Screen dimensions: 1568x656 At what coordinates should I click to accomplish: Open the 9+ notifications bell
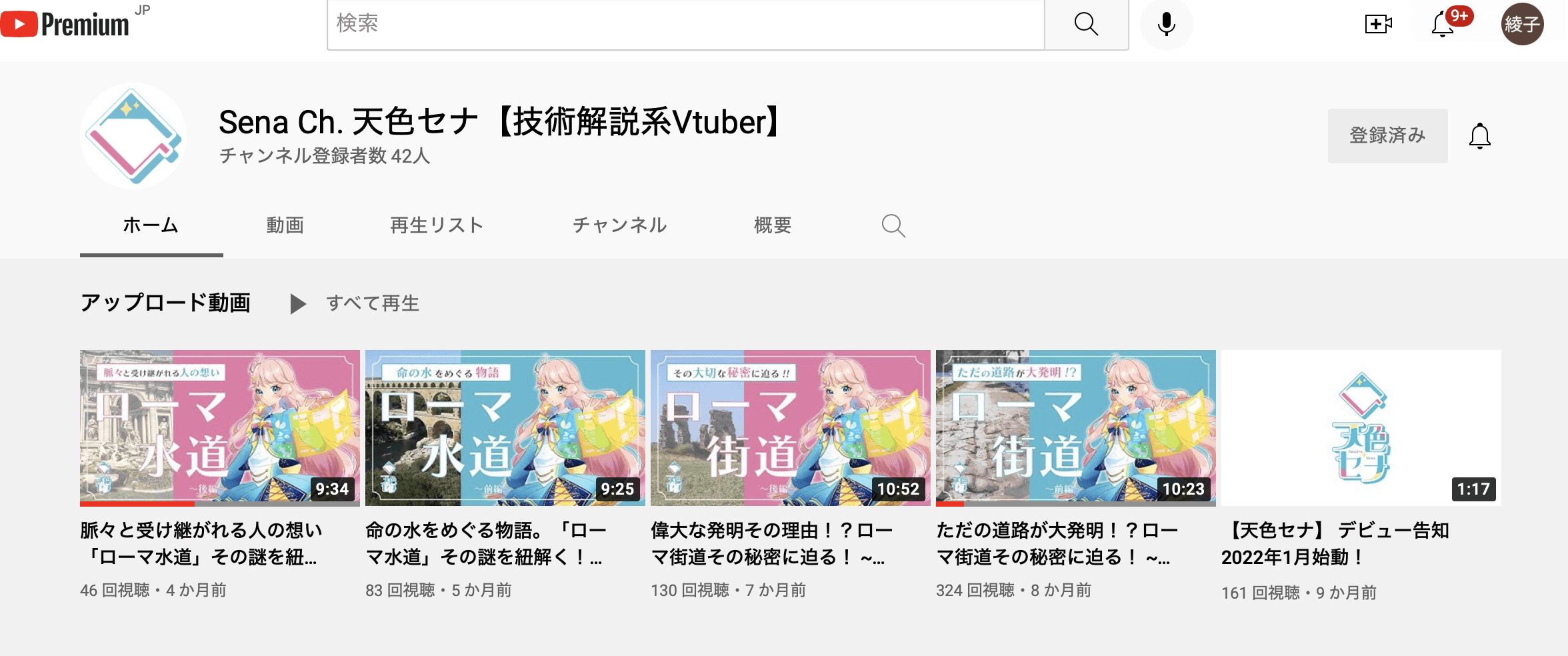click(1443, 25)
